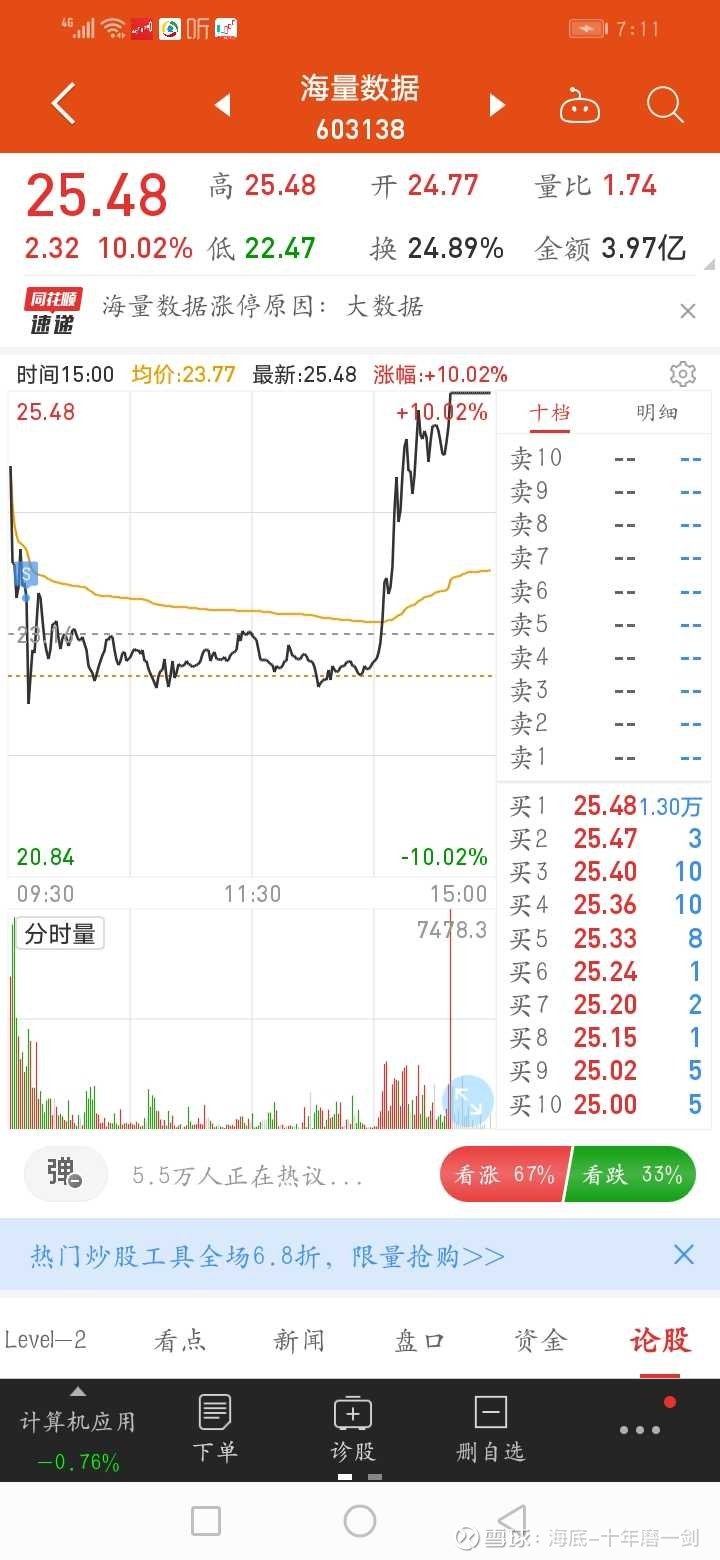
Task: Switch to the previous stock with left triangle
Action: pos(223,104)
